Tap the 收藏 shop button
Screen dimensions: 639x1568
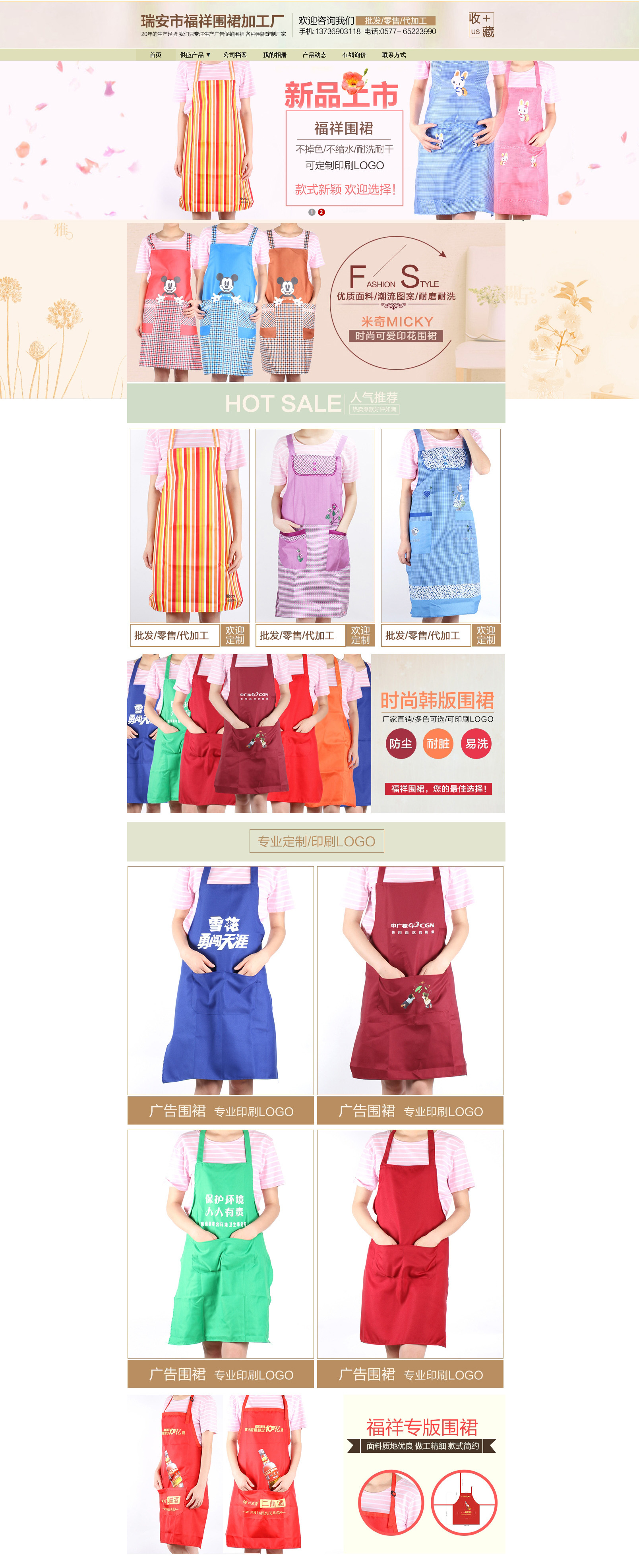tap(481, 25)
